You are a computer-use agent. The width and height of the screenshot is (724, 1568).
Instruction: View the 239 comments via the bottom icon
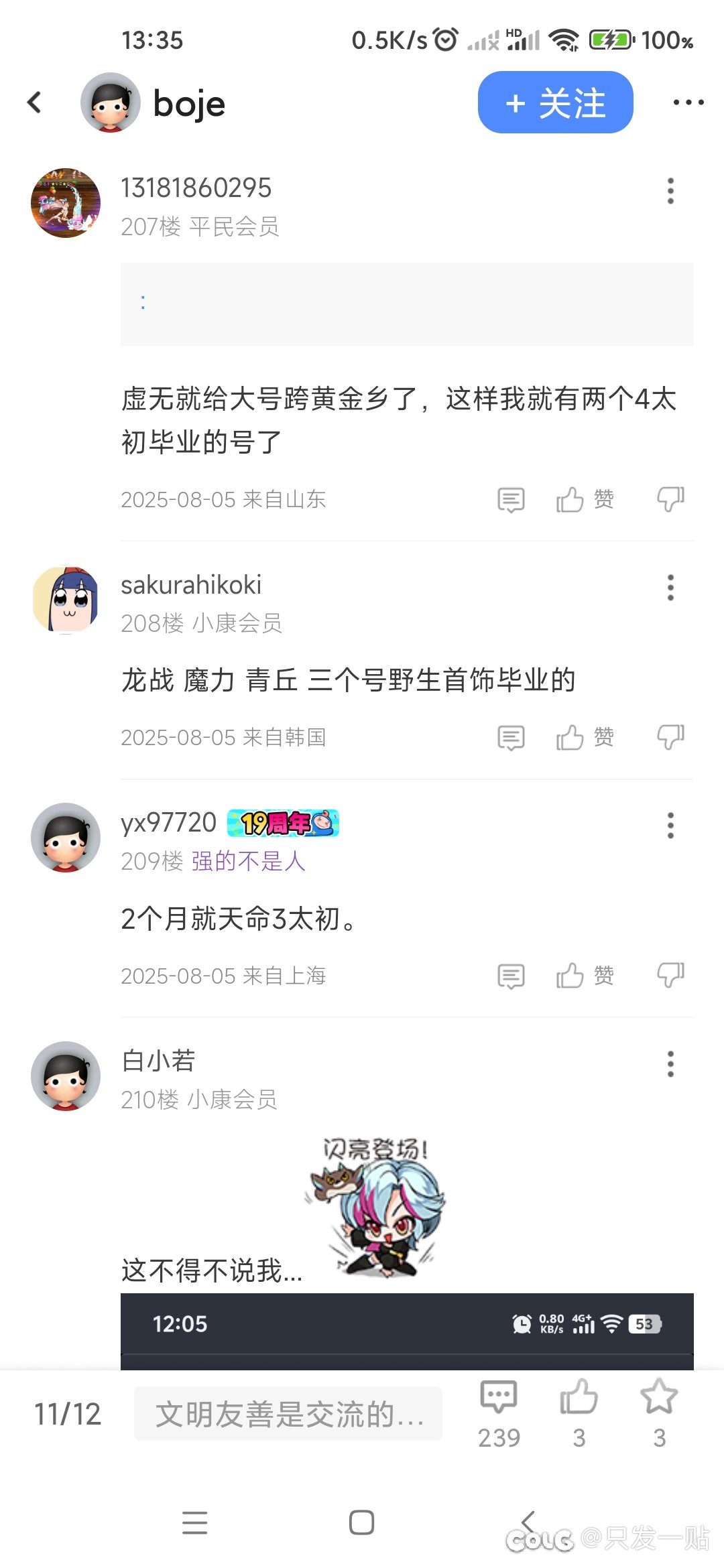(x=499, y=1414)
